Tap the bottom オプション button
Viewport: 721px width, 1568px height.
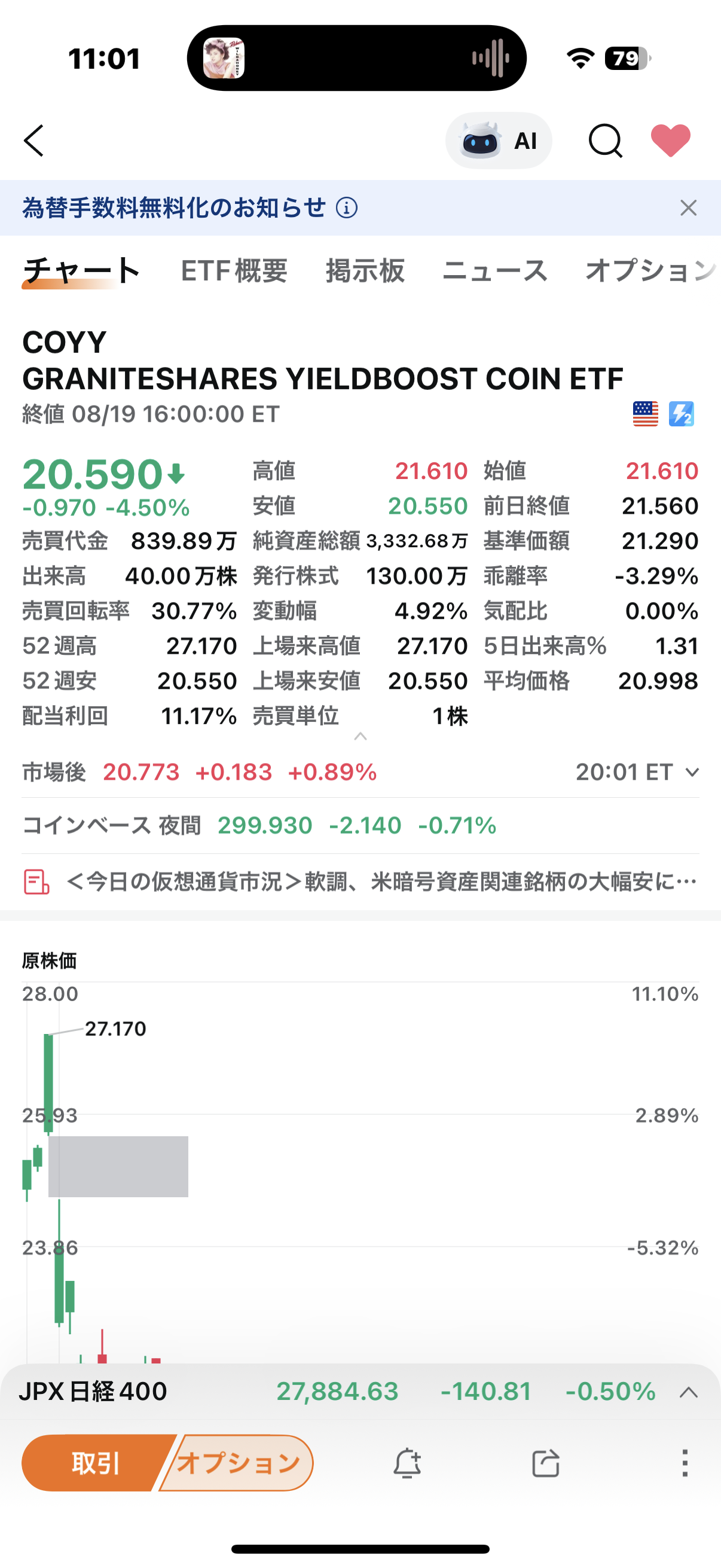(x=238, y=1463)
